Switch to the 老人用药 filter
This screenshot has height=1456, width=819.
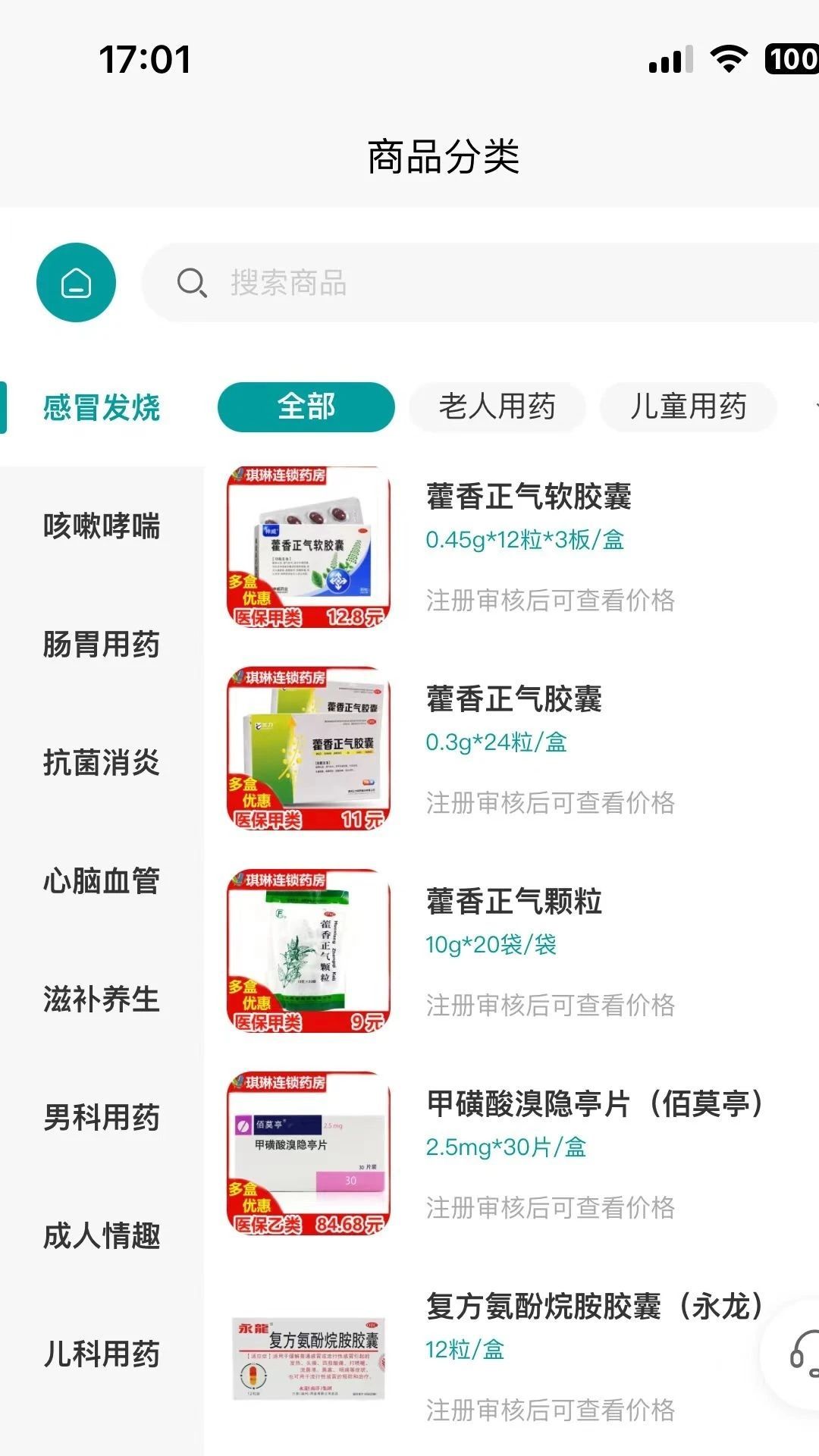point(497,406)
